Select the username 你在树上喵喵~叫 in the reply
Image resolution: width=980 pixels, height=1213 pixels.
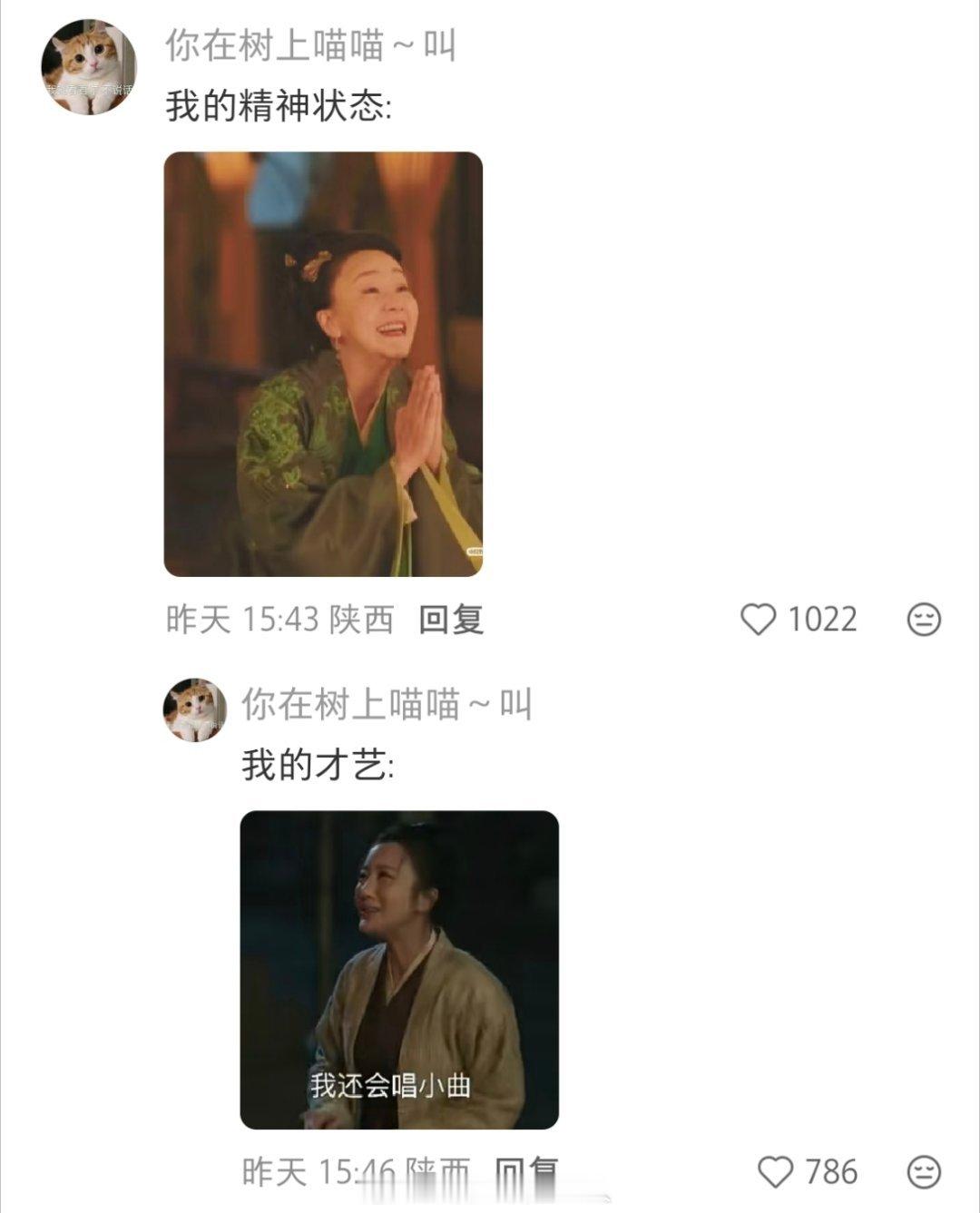(388, 702)
